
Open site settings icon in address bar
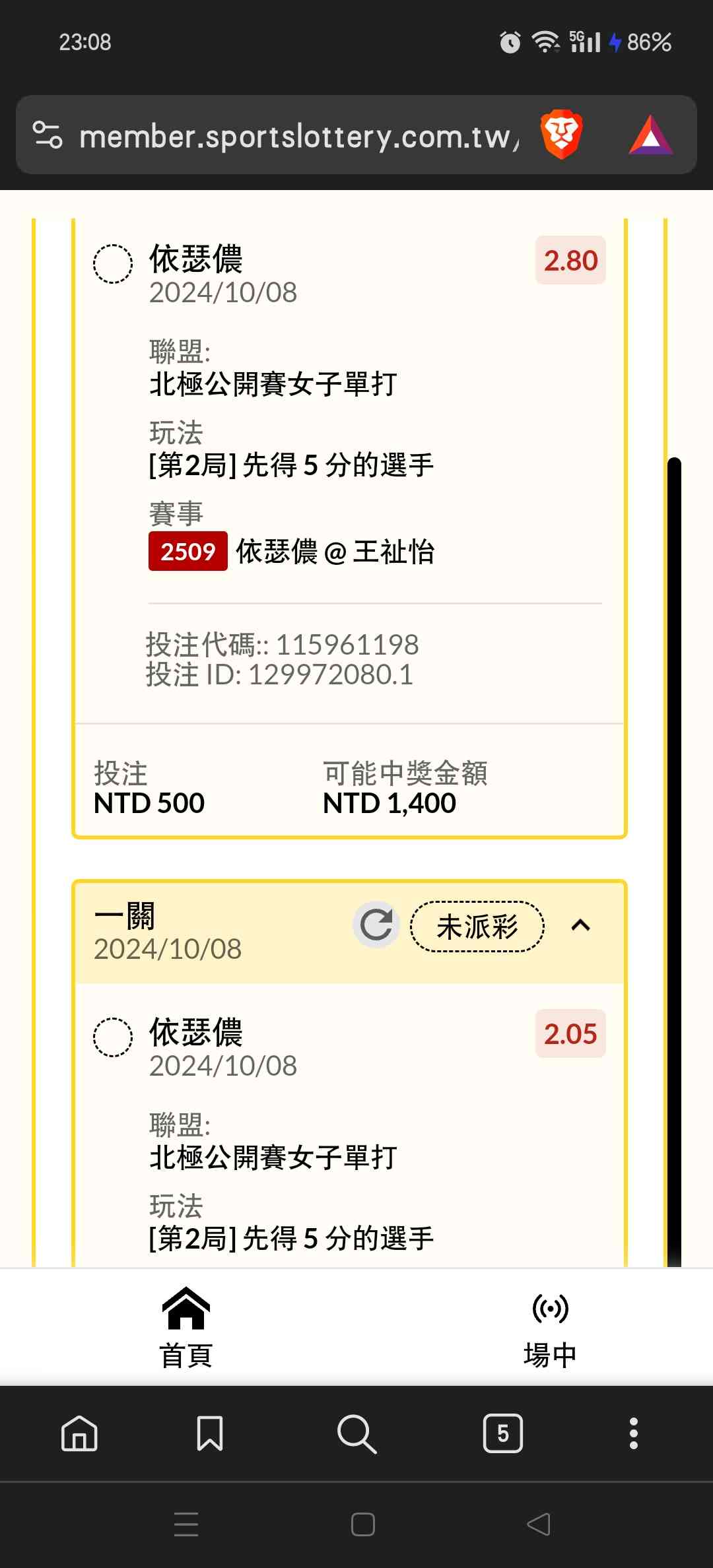coord(48,135)
